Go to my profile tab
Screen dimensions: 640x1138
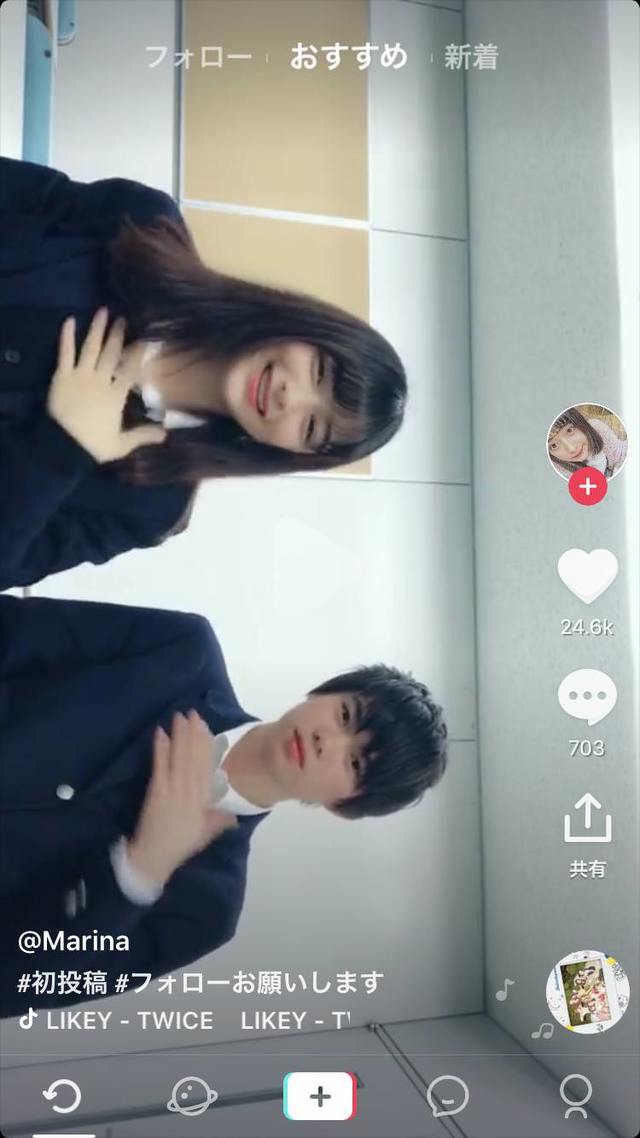(x=575, y=1096)
